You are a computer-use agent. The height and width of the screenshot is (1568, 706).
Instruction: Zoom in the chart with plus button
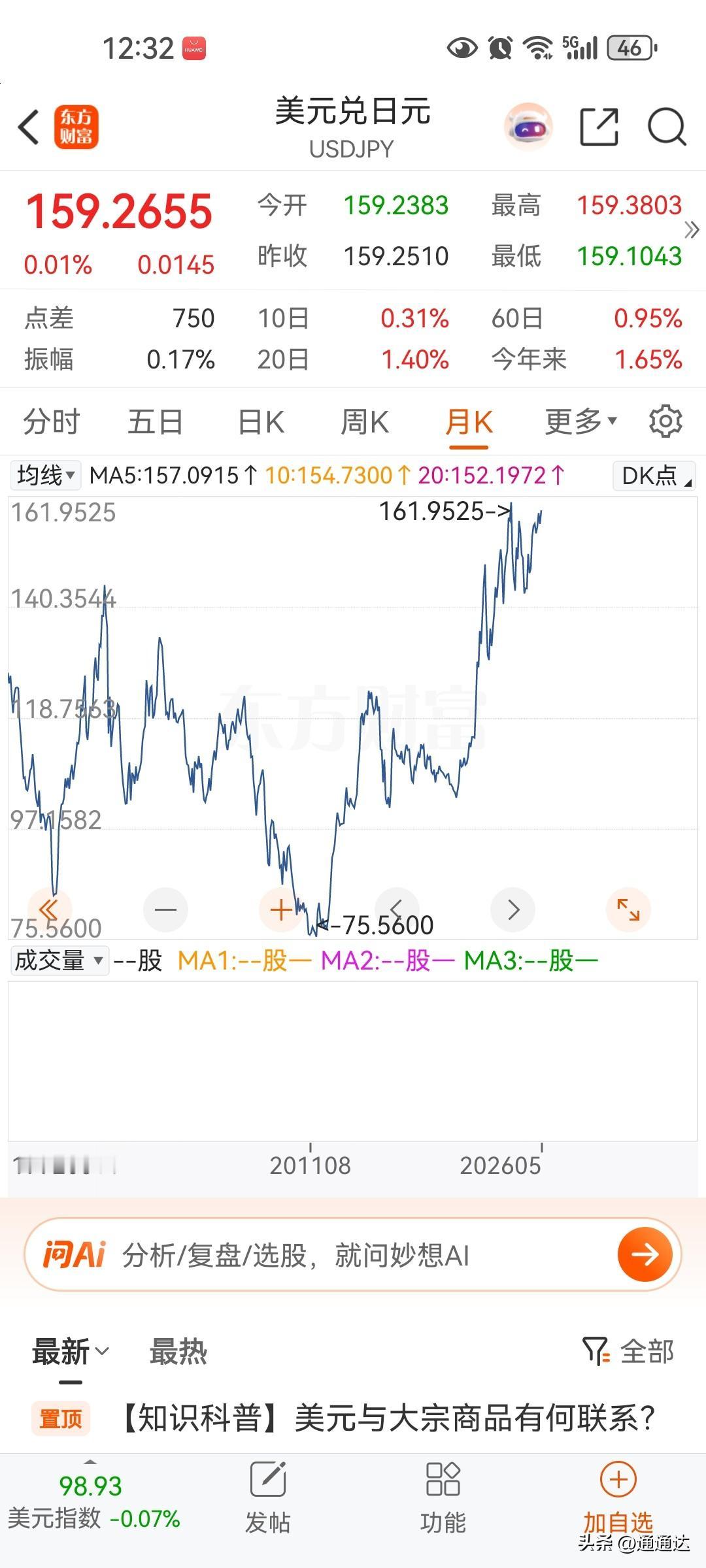point(281,909)
